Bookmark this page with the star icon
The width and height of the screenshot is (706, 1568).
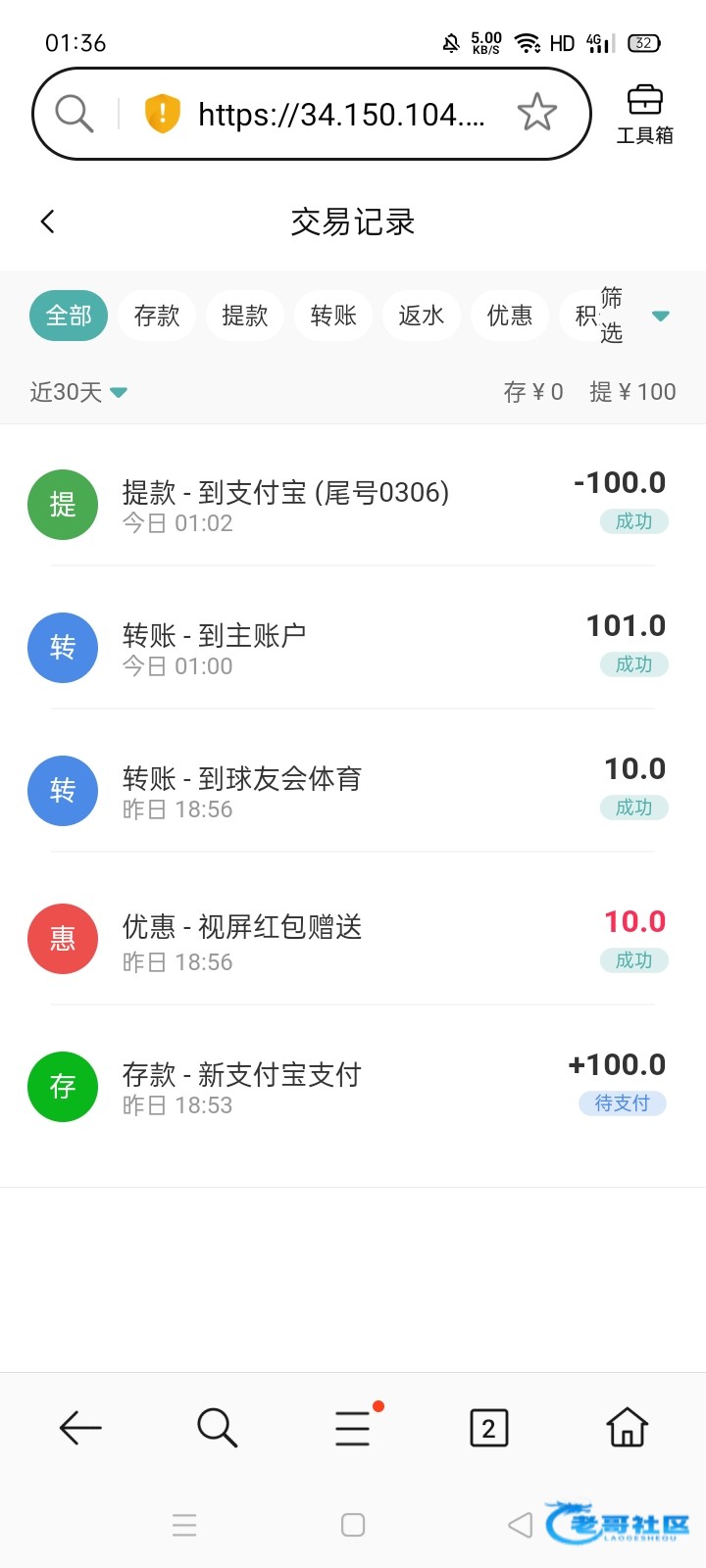pyautogui.click(x=536, y=114)
